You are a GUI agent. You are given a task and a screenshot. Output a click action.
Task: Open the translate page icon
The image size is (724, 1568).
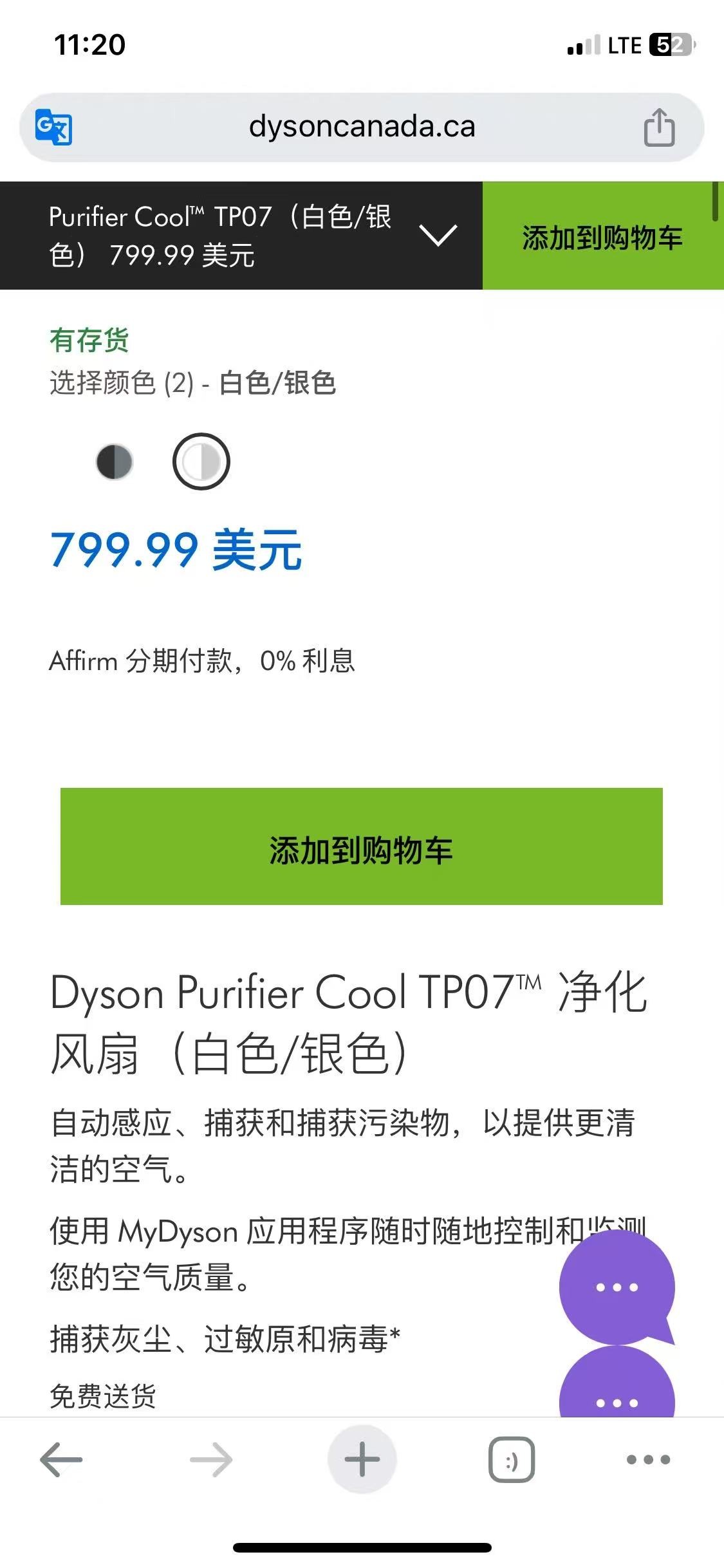[x=54, y=127]
